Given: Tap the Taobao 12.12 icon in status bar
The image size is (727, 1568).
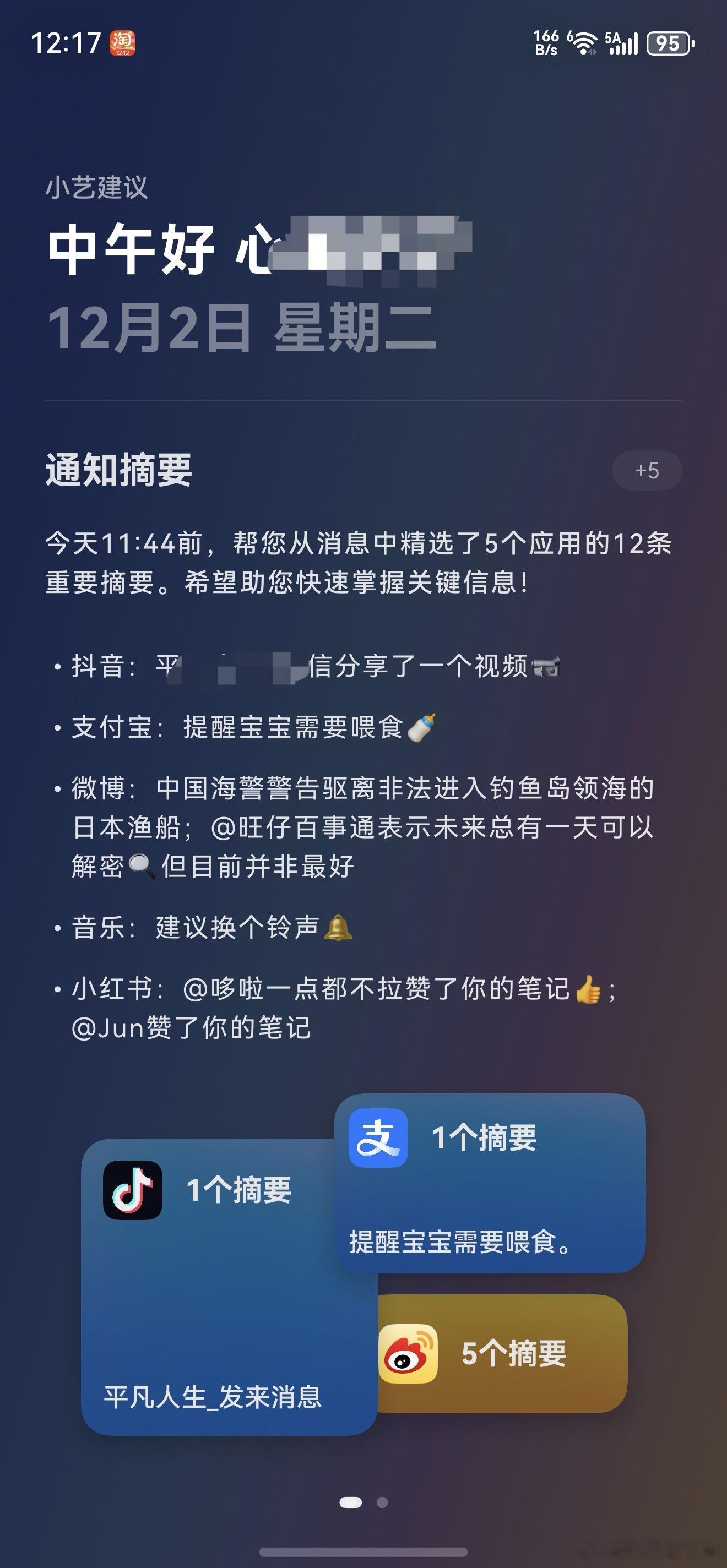Looking at the screenshot, I should coord(122,44).
